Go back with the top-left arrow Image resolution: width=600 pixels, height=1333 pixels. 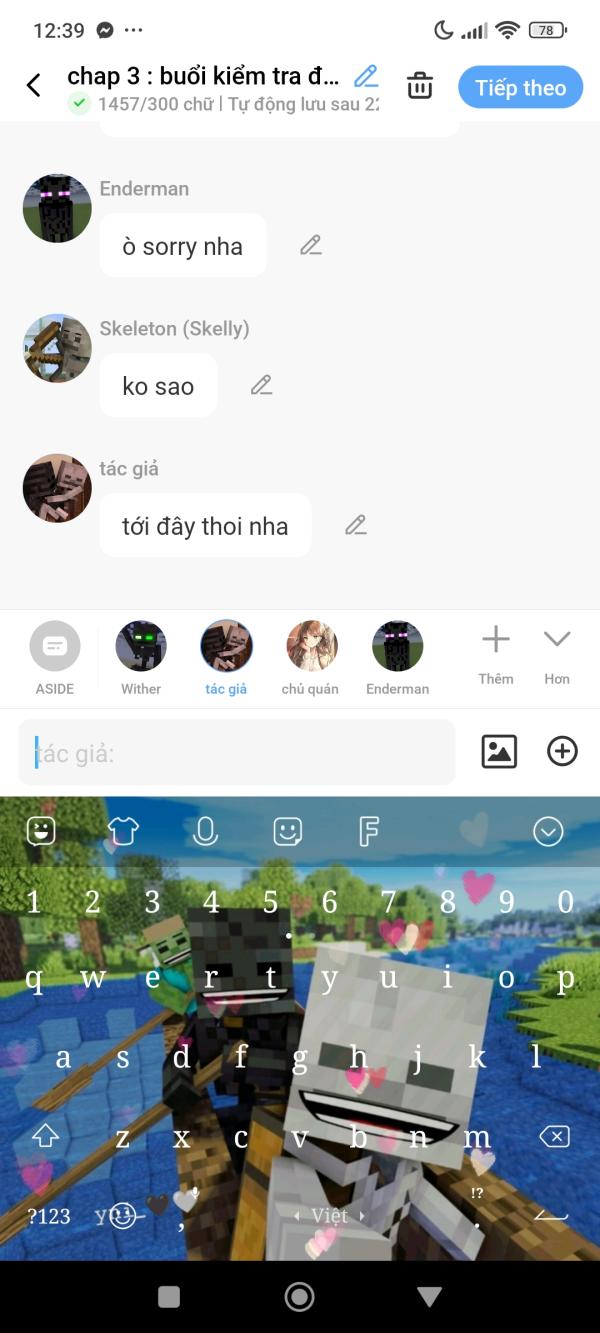(33, 86)
